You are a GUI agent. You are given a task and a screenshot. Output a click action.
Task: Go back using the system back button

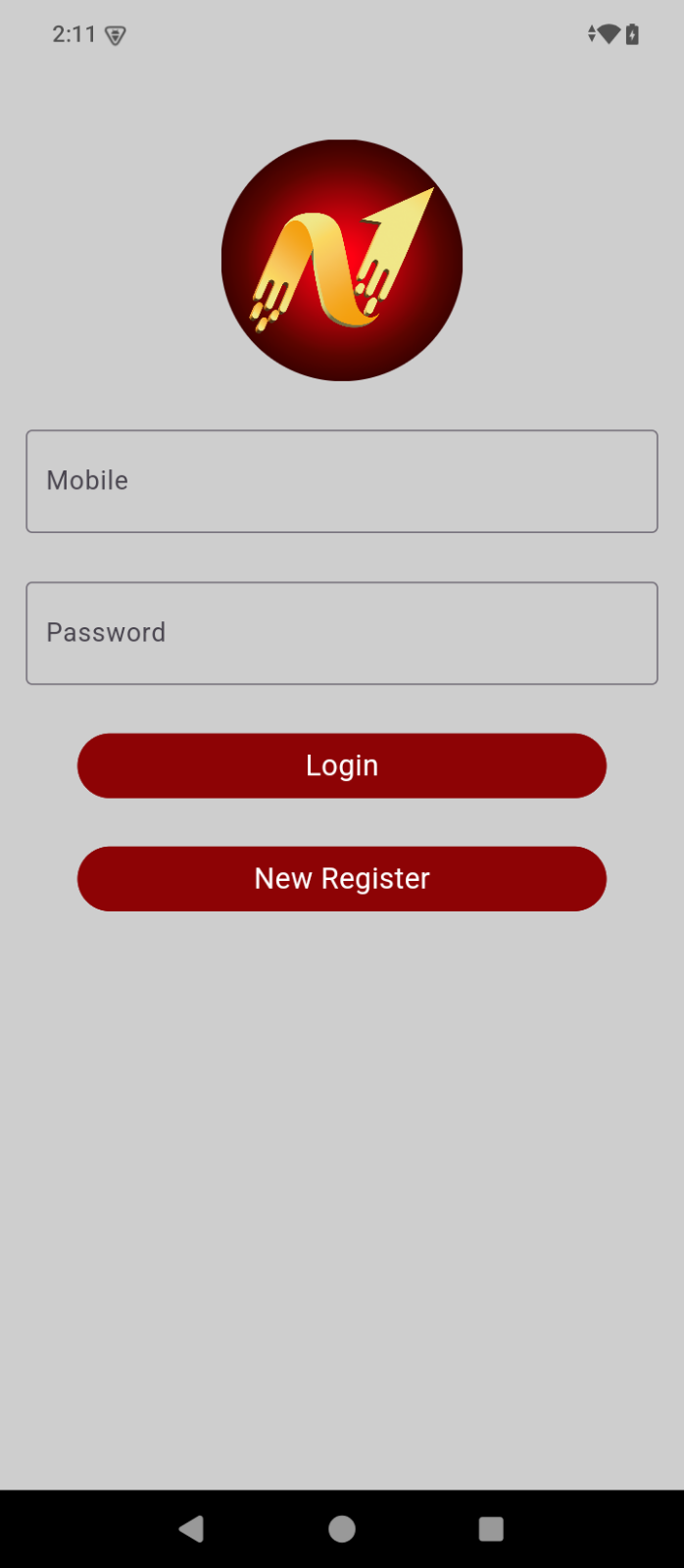pyautogui.click(x=192, y=1529)
